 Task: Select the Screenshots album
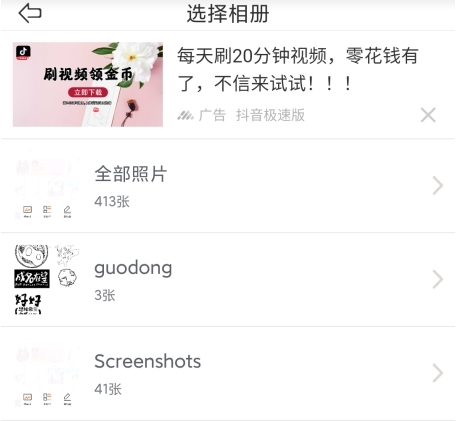pos(228,374)
